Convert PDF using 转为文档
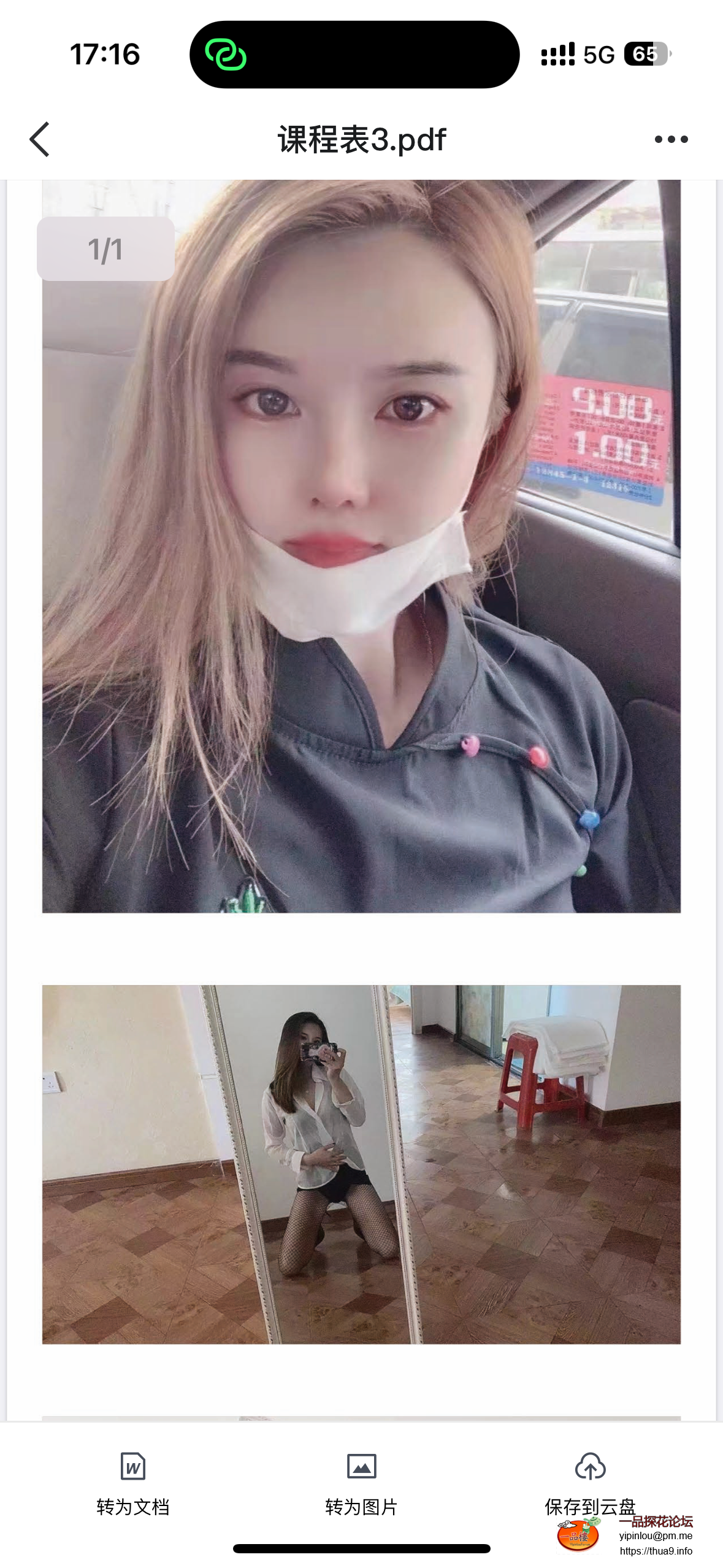The height and width of the screenshot is (1568, 723). pos(133,1483)
